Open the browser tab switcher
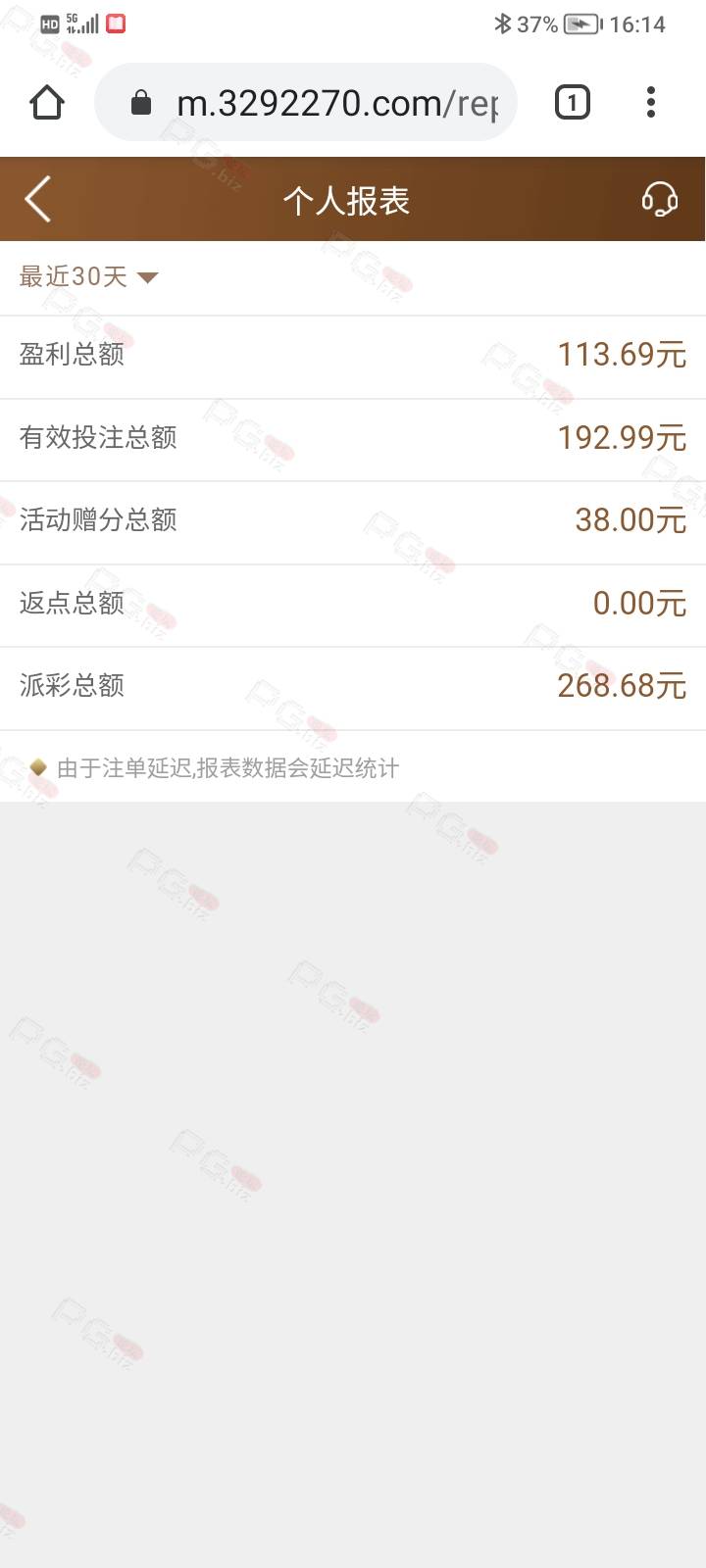The width and height of the screenshot is (706, 1568). point(573,103)
